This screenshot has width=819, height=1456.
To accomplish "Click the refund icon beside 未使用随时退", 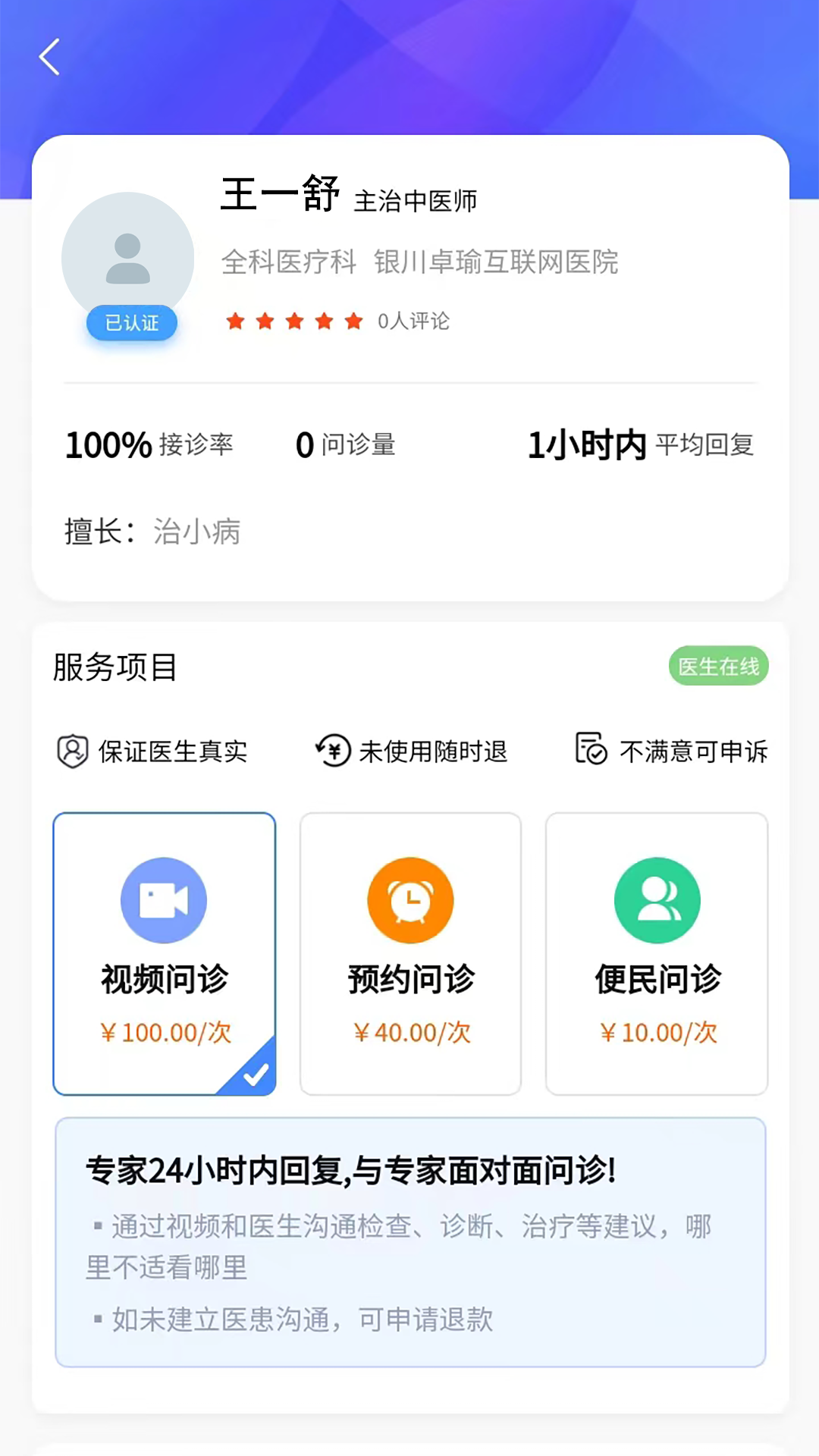I will (331, 751).
